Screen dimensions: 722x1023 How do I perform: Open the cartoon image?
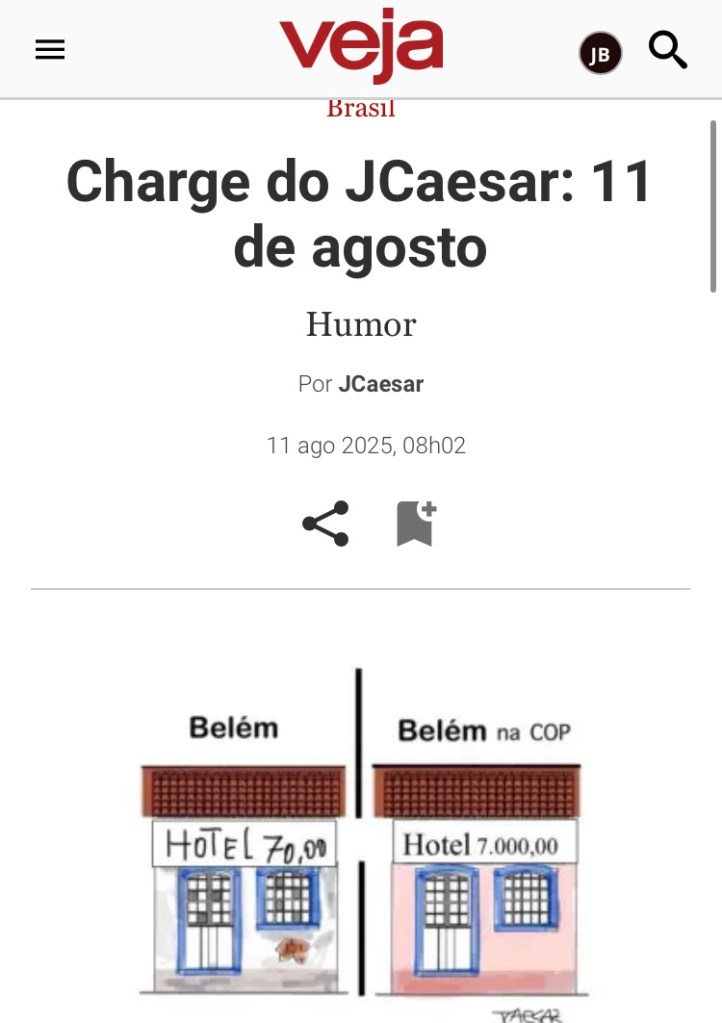(x=360, y=840)
